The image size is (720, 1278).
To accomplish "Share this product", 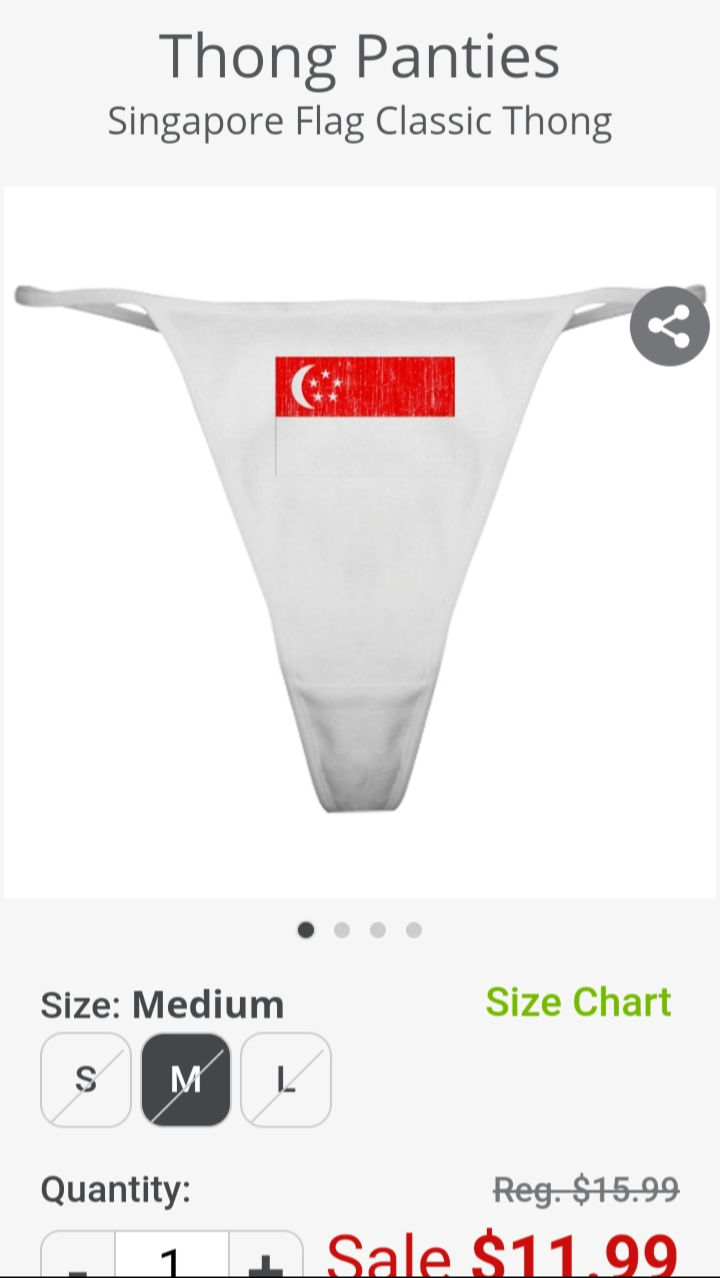I will click(669, 326).
